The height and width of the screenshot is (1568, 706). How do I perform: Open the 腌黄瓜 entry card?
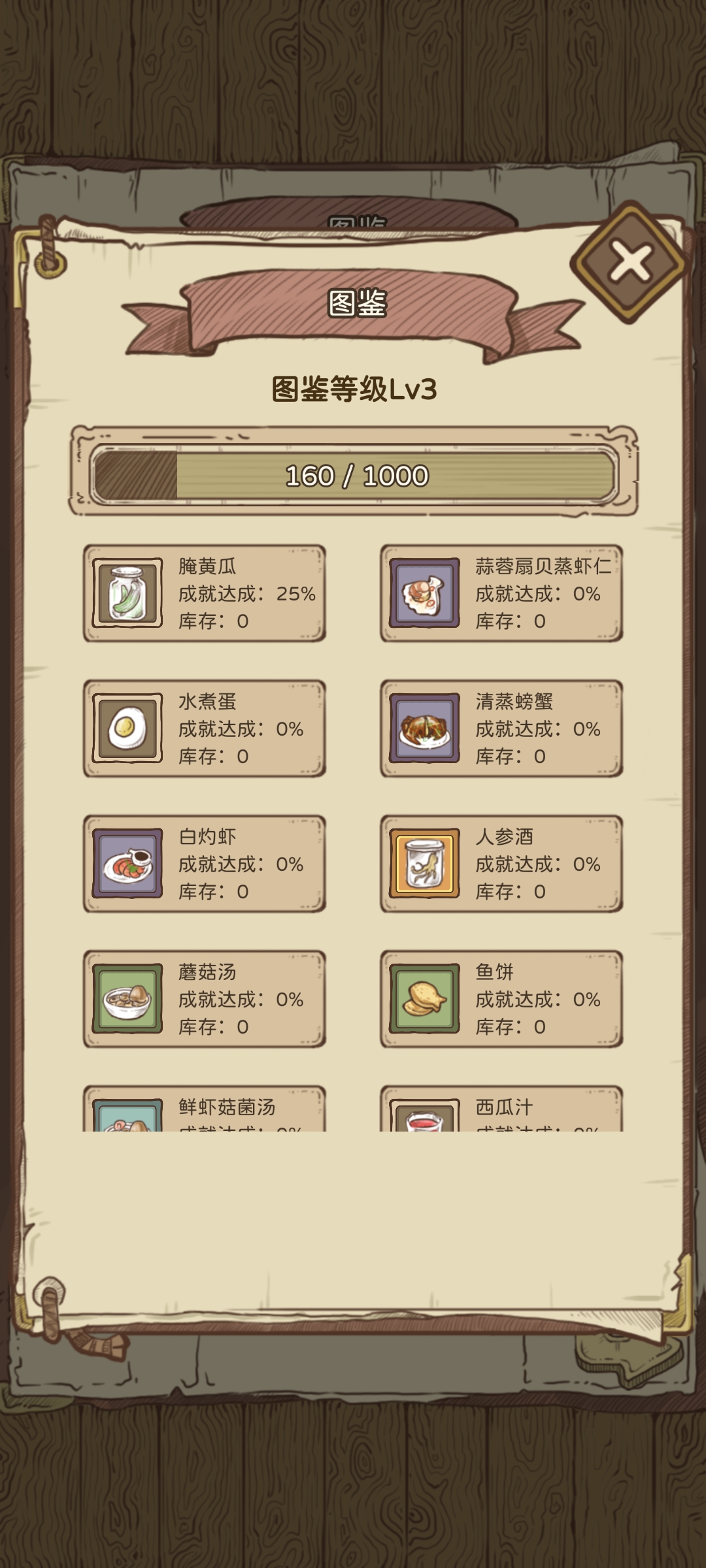coord(204,593)
